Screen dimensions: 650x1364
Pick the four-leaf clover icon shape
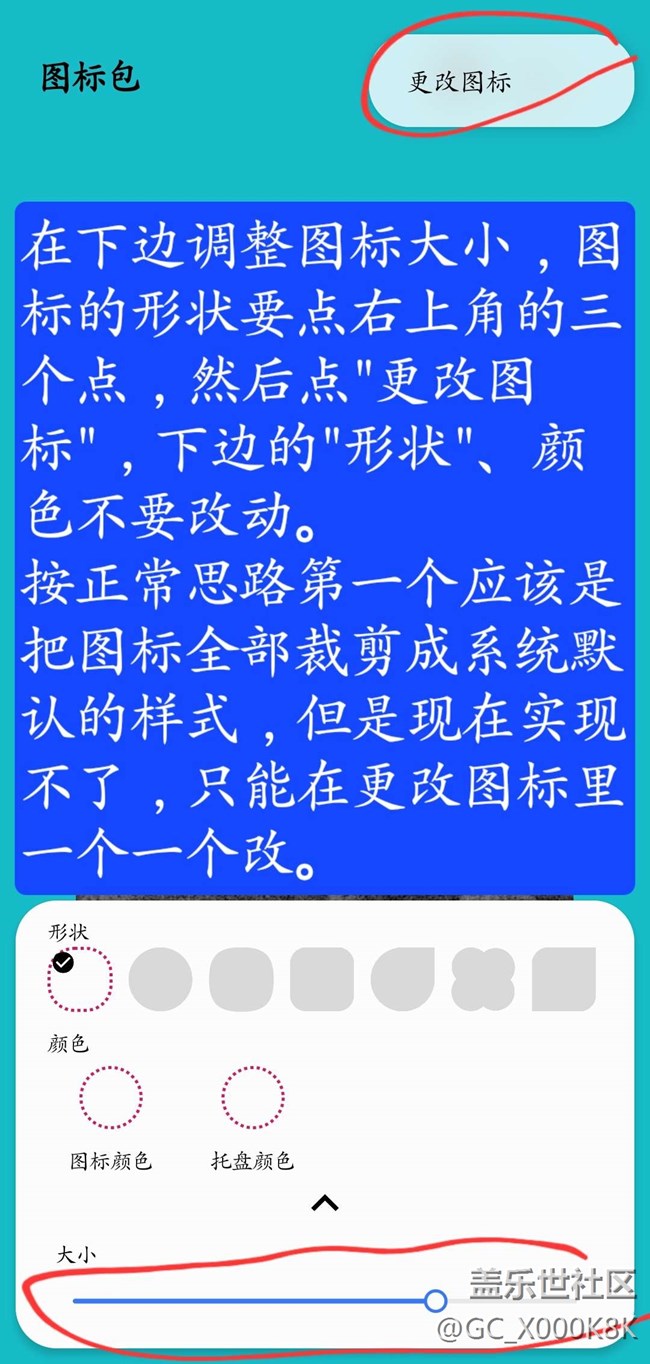[483, 979]
